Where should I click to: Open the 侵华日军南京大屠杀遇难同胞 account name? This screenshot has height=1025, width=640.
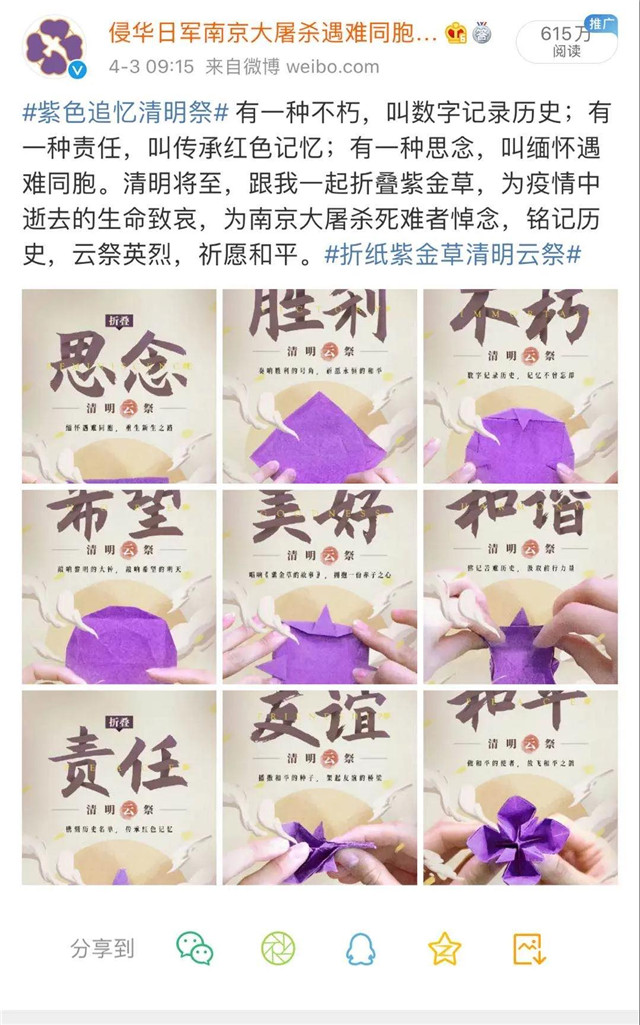click(272, 34)
